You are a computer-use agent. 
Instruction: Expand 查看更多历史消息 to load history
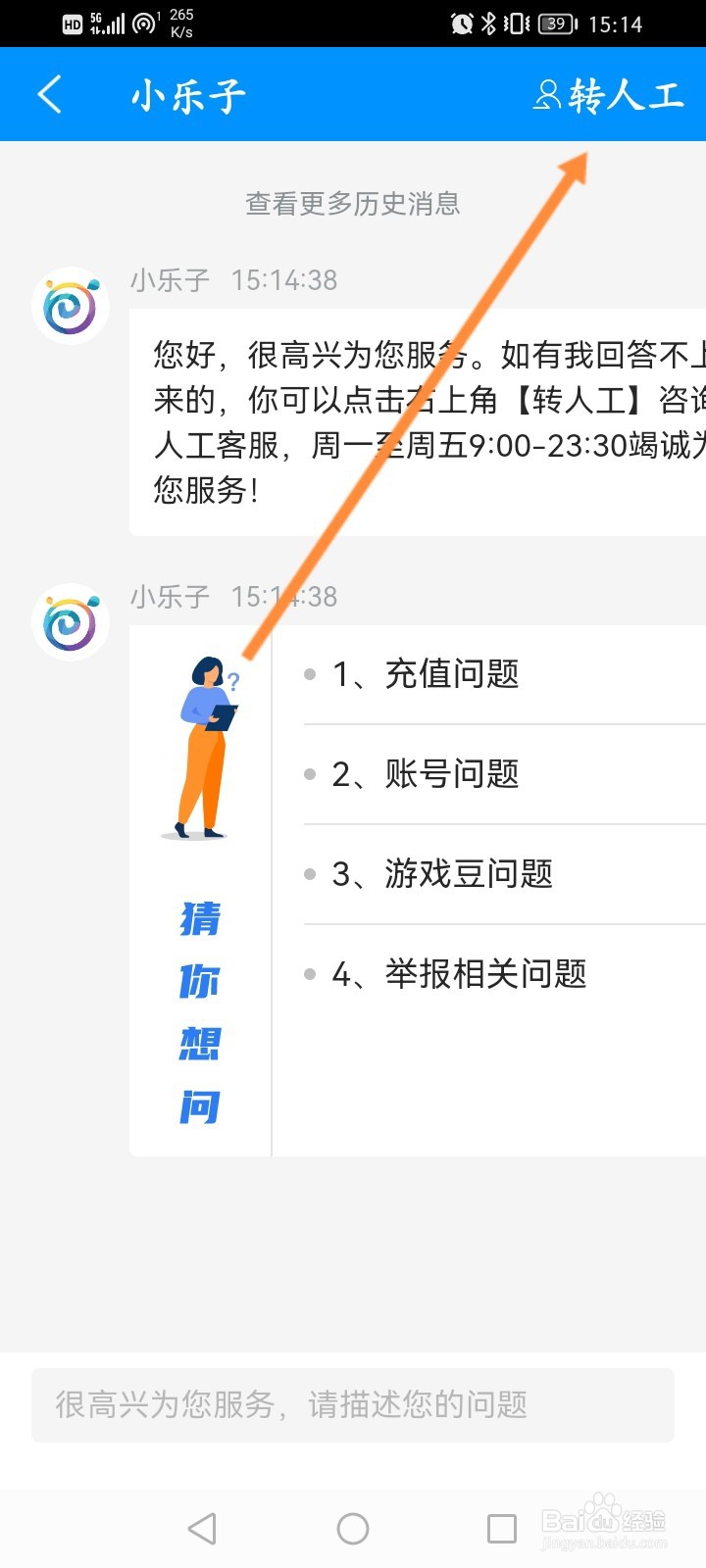353,204
